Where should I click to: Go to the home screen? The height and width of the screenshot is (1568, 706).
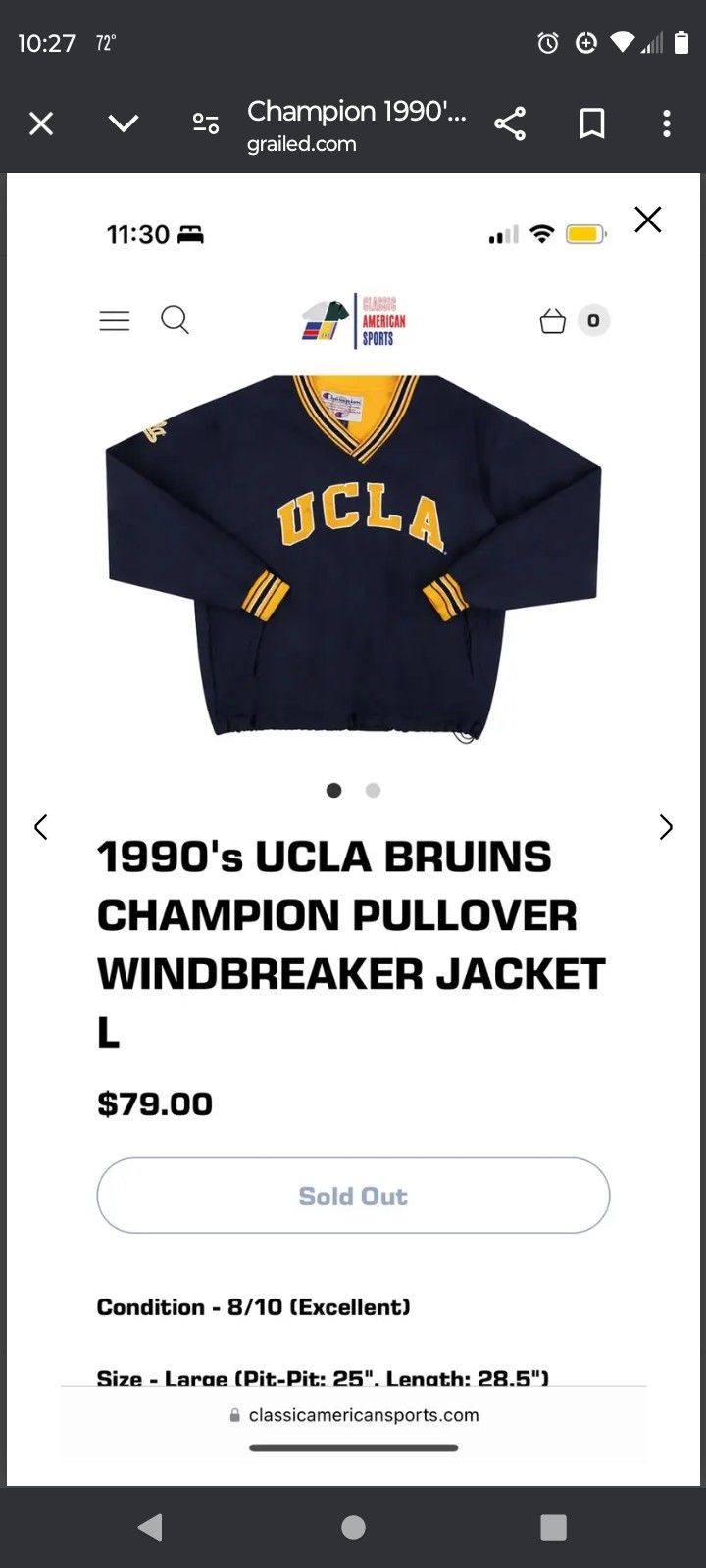click(x=353, y=1527)
